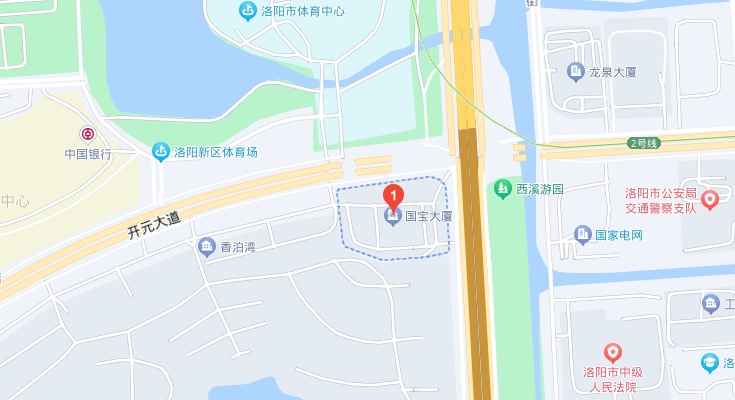Tap the red marker numbered 1
This screenshot has width=735, height=400.
click(x=394, y=194)
